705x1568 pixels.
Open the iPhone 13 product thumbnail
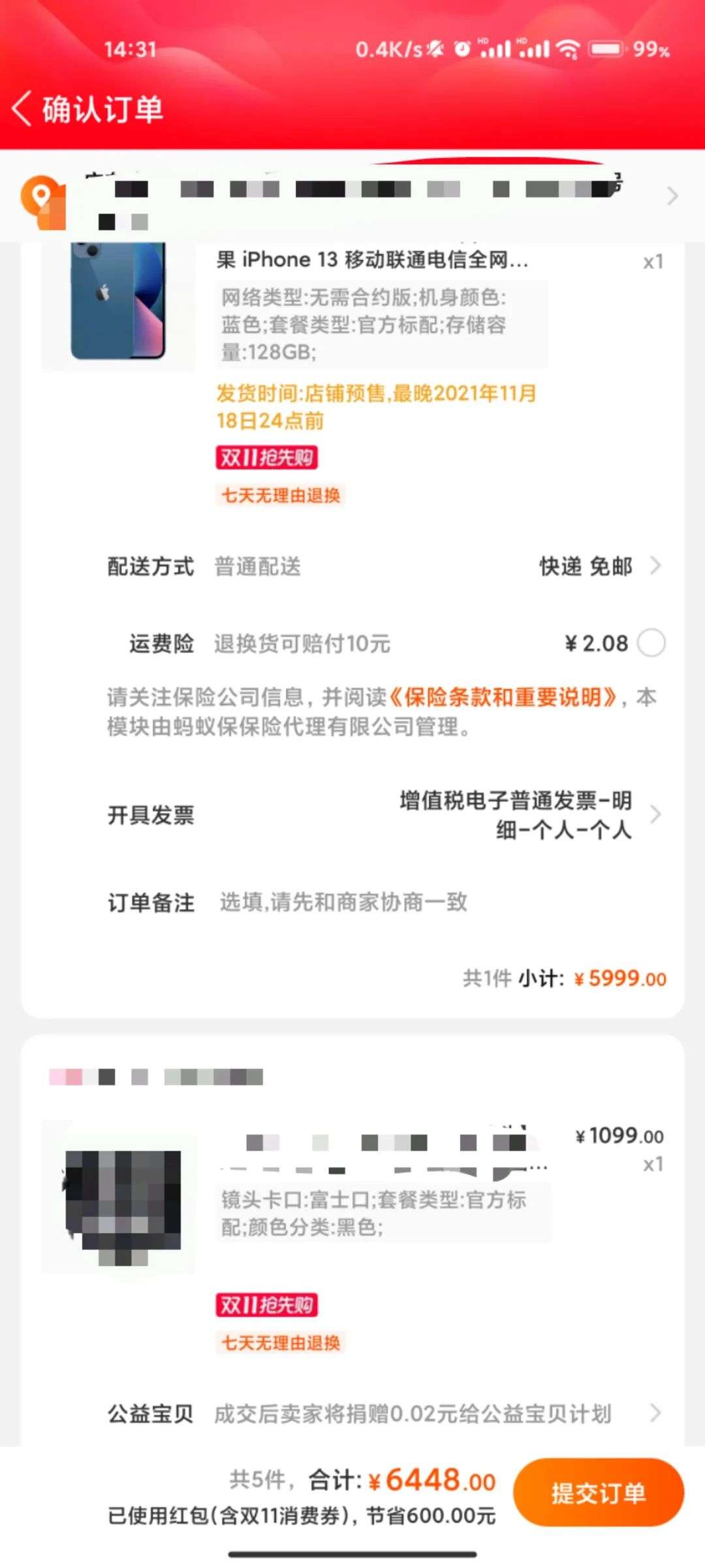tap(118, 302)
